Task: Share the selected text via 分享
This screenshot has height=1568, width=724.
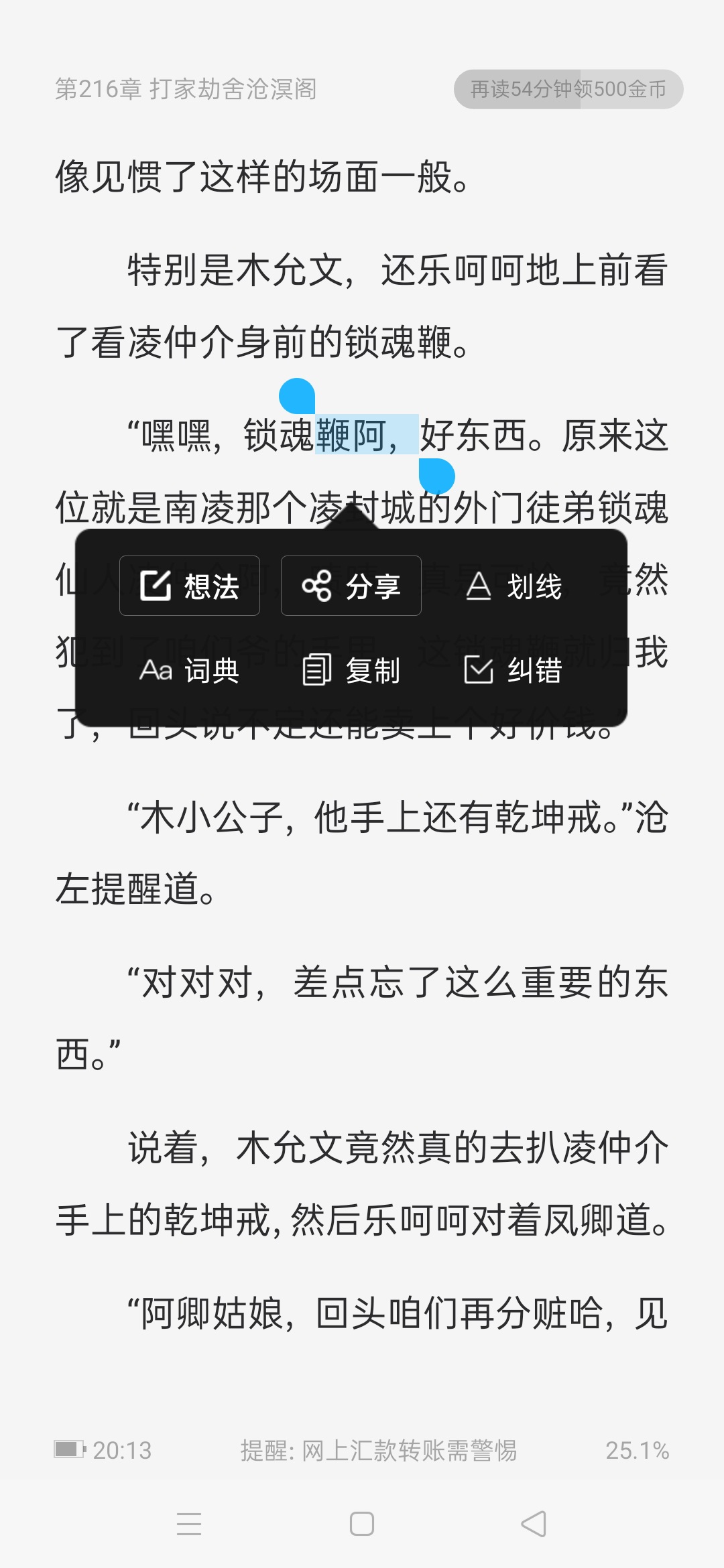Action: pos(351,586)
